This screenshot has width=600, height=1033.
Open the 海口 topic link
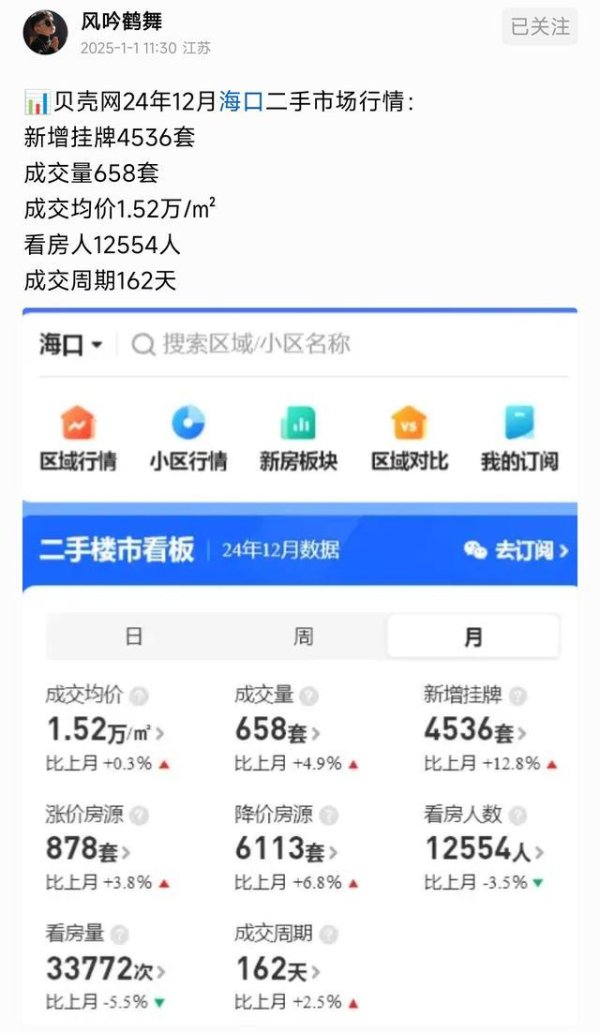(x=240, y=101)
